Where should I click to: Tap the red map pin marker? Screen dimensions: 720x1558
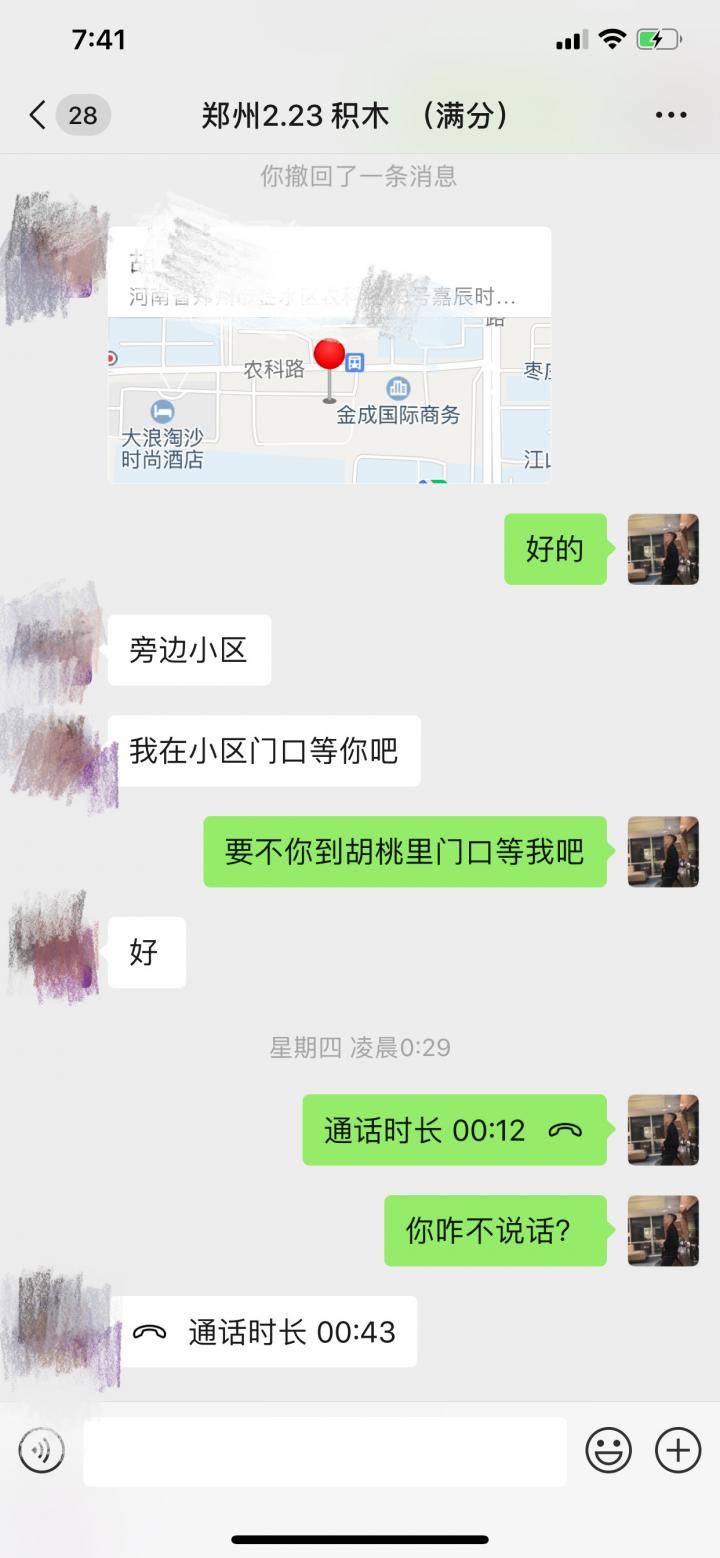point(330,355)
